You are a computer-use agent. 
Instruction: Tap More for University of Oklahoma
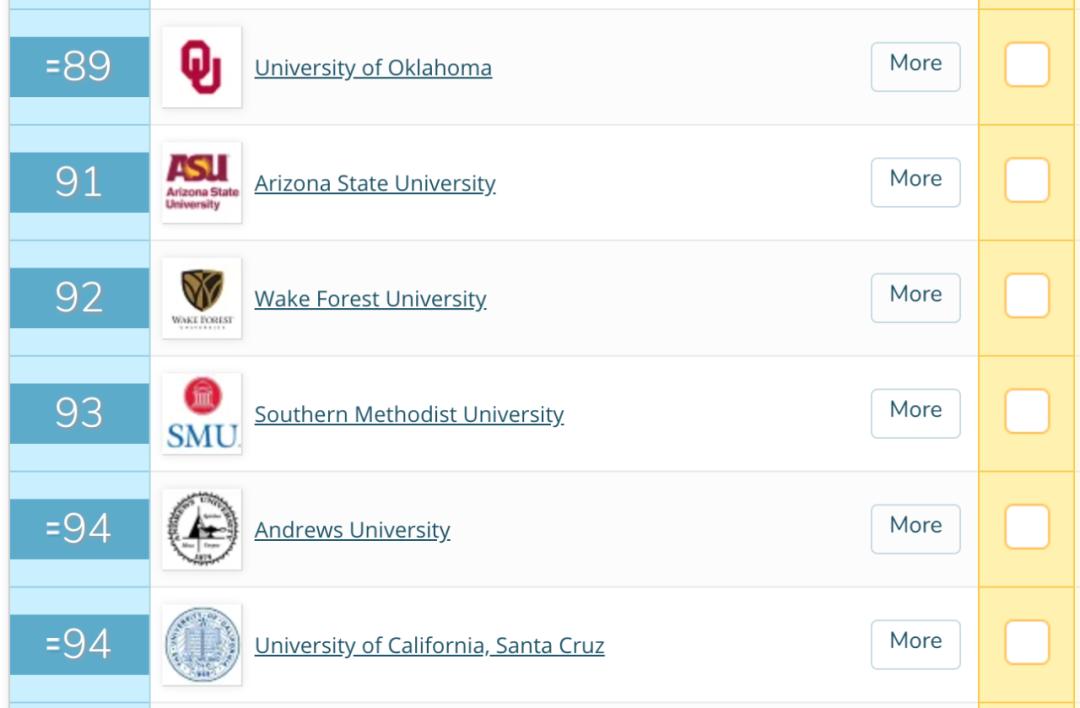pos(915,66)
